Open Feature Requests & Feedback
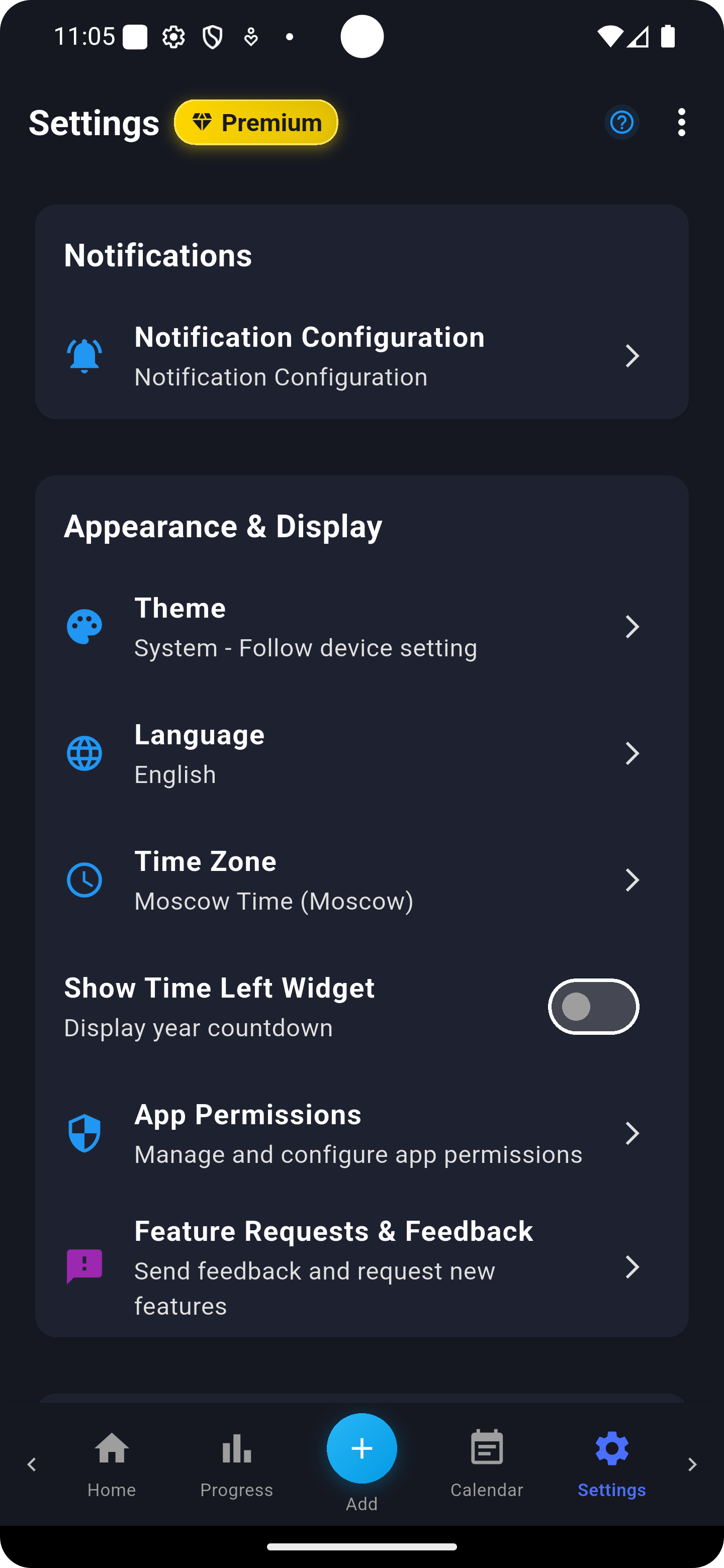The image size is (724, 1568). pyautogui.click(x=361, y=1267)
